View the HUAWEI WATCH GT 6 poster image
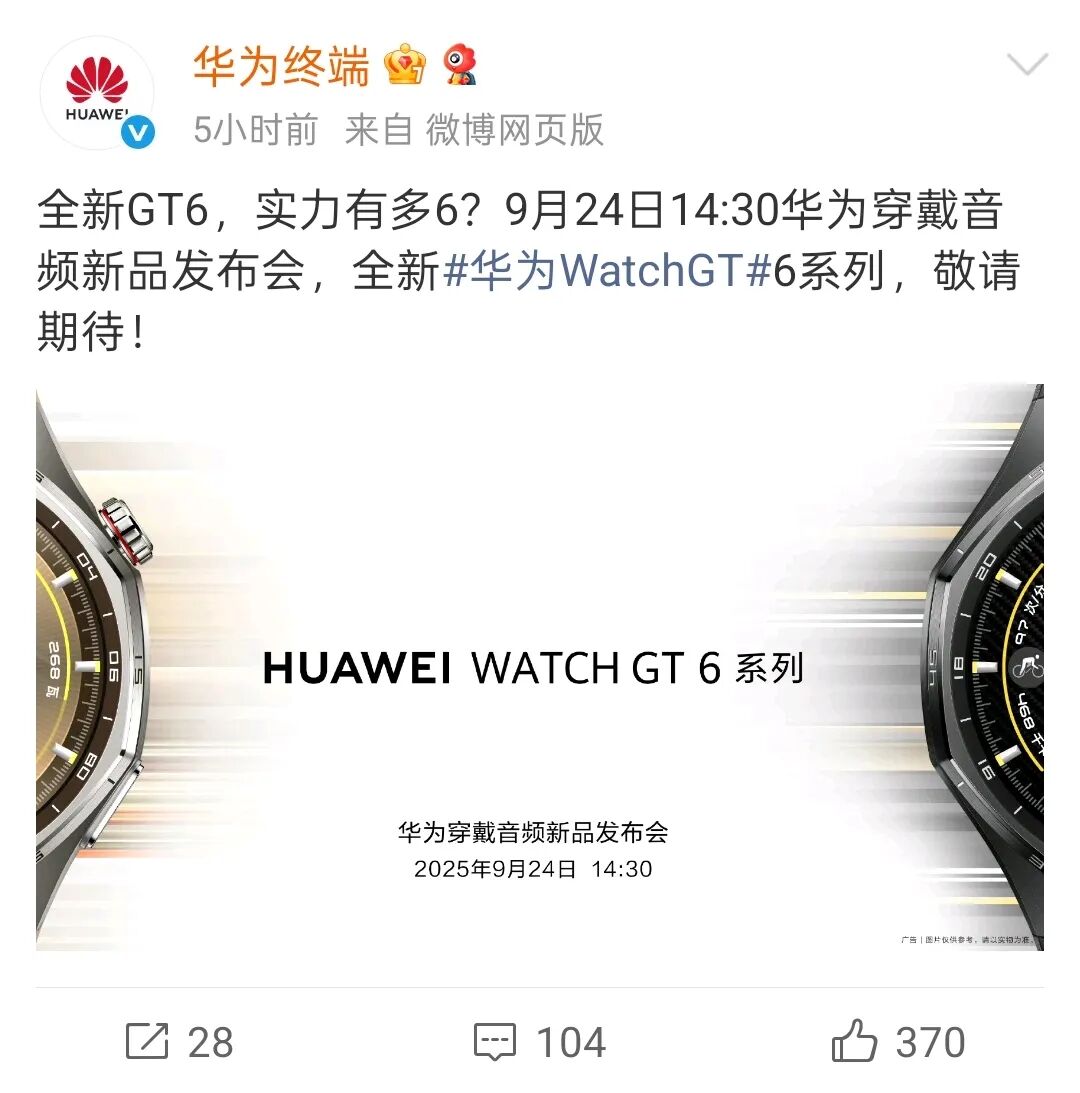This screenshot has width=1080, height=1093. (x=540, y=666)
